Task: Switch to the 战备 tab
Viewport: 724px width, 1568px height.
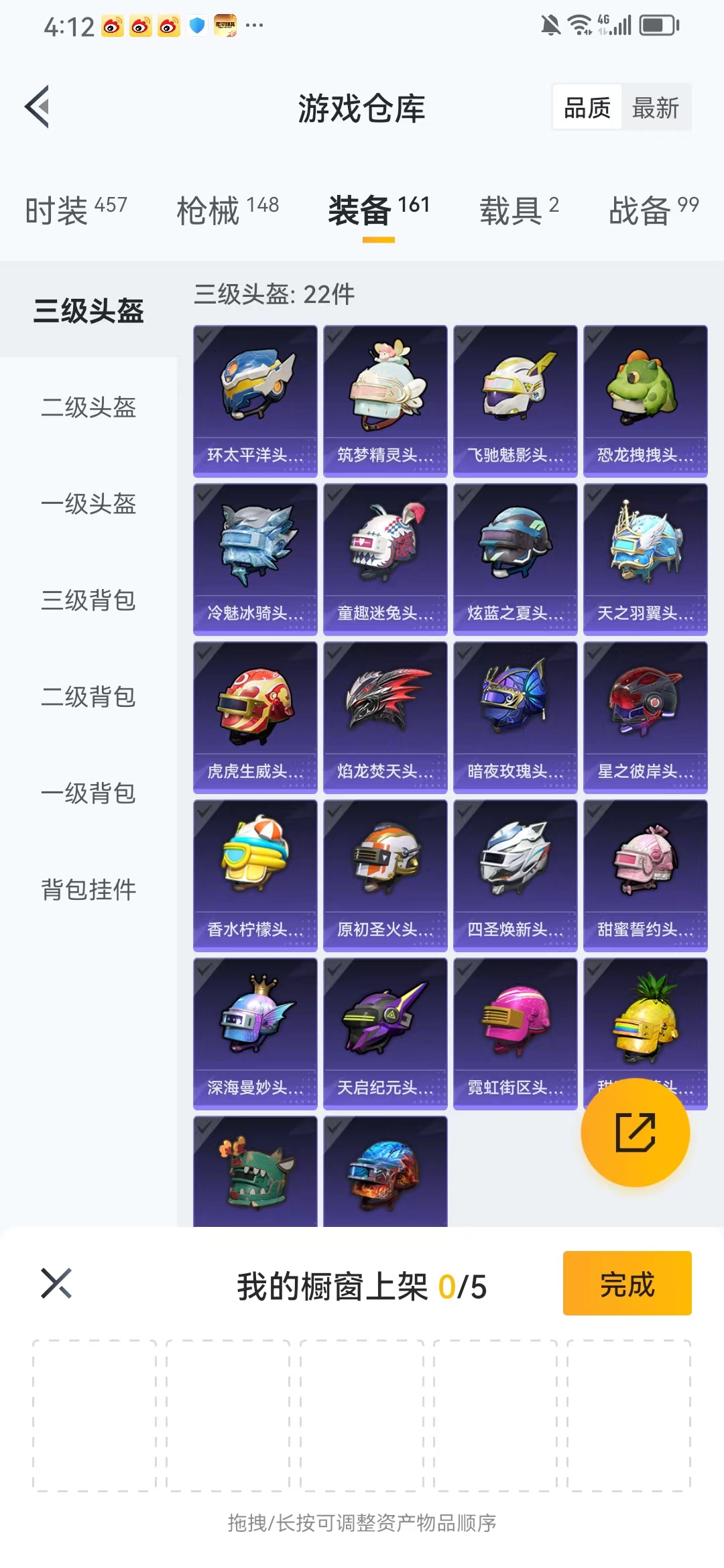Action: pyautogui.click(x=654, y=210)
